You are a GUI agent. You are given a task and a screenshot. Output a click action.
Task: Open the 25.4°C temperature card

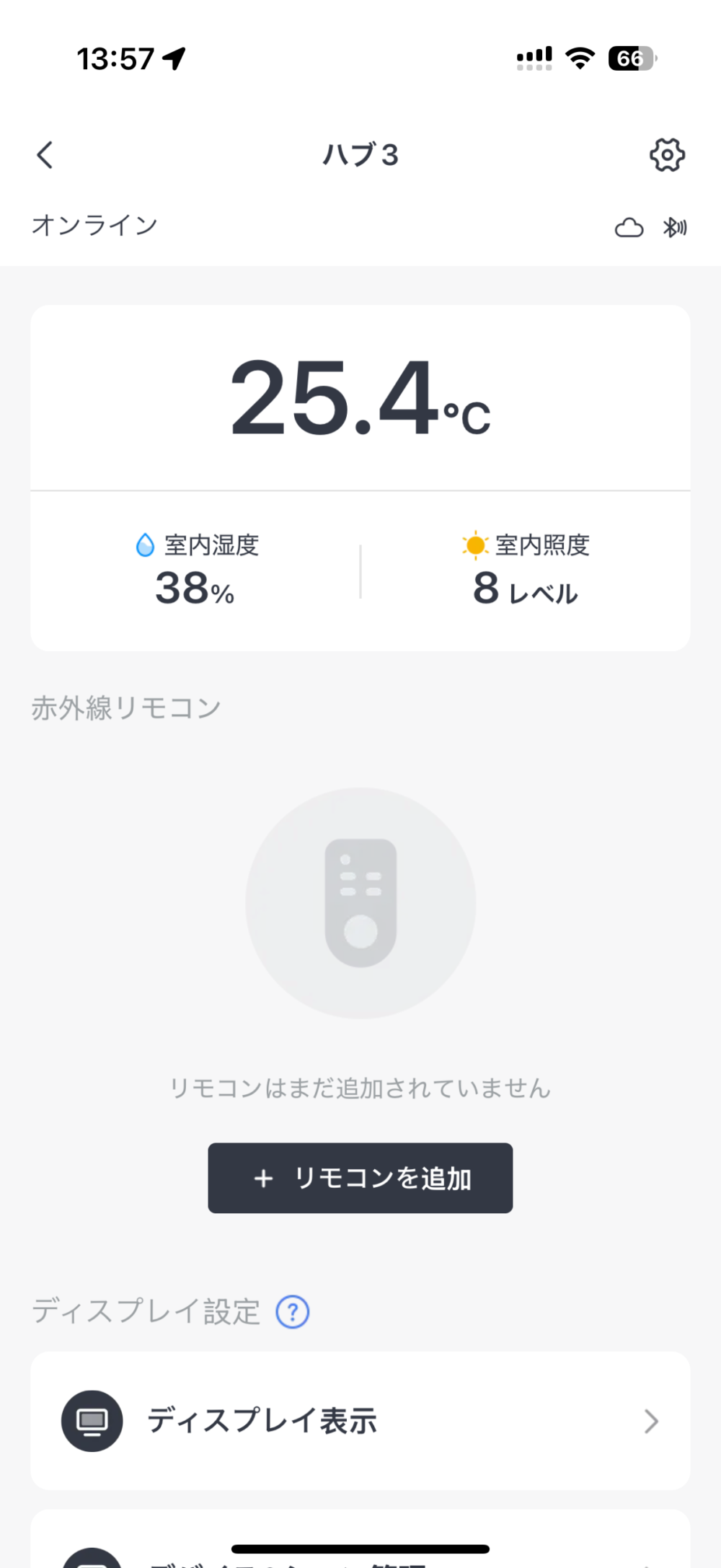point(360,398)
